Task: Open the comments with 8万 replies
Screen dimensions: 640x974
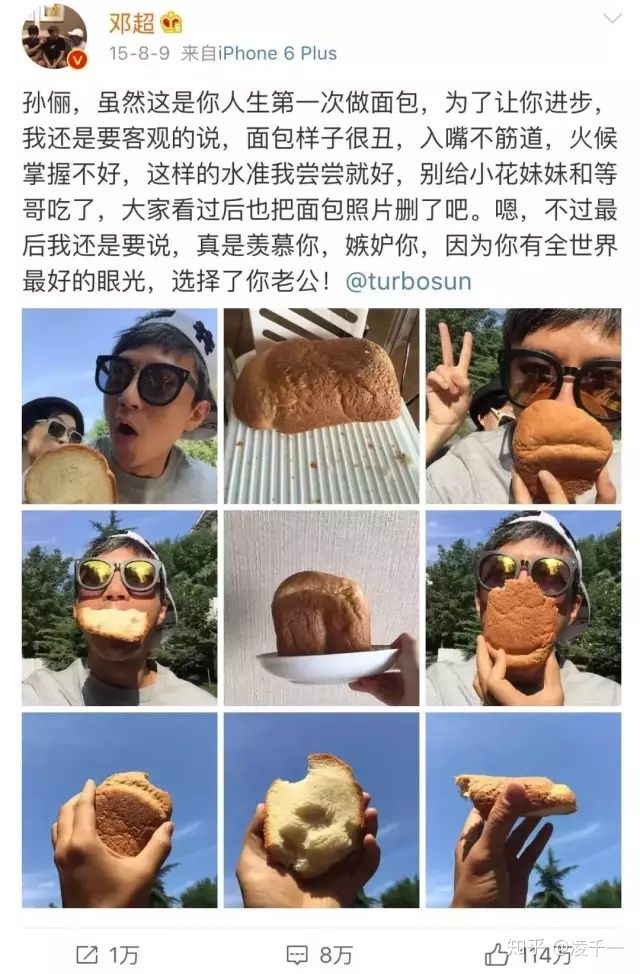Action: [320, 953]
